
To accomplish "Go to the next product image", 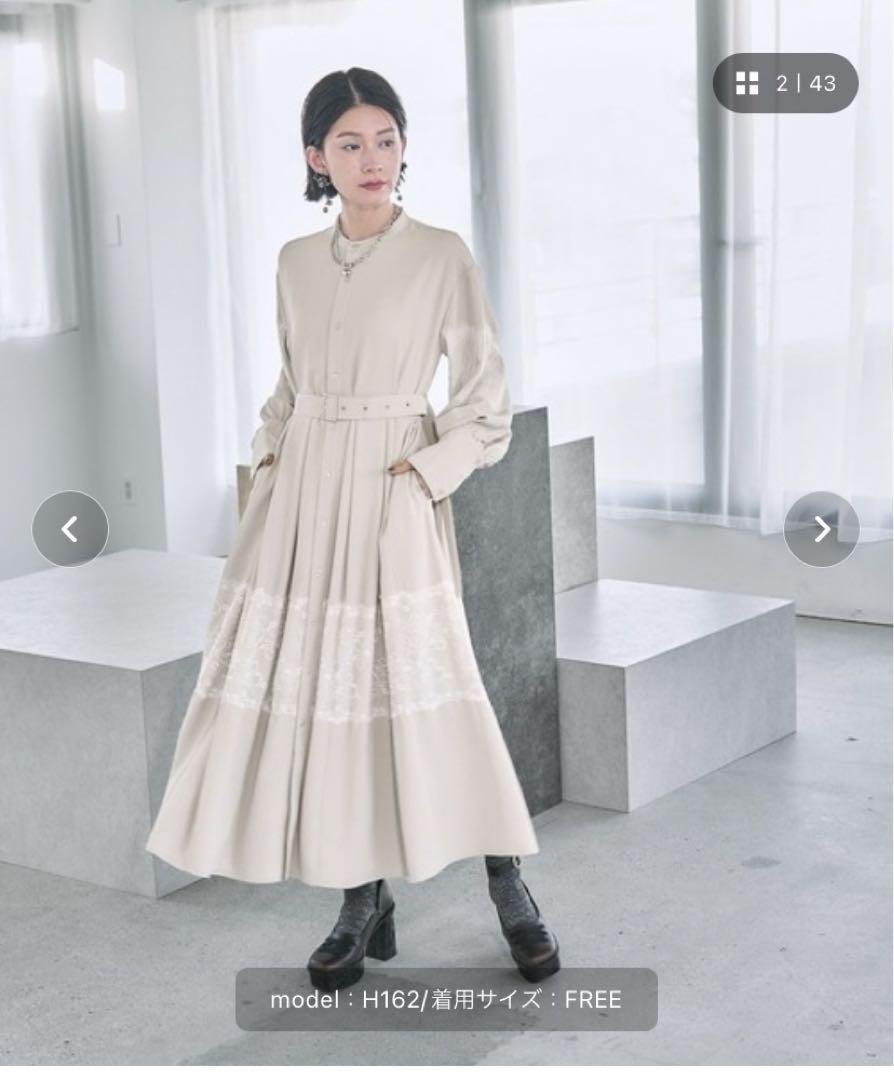I will 821,529.
